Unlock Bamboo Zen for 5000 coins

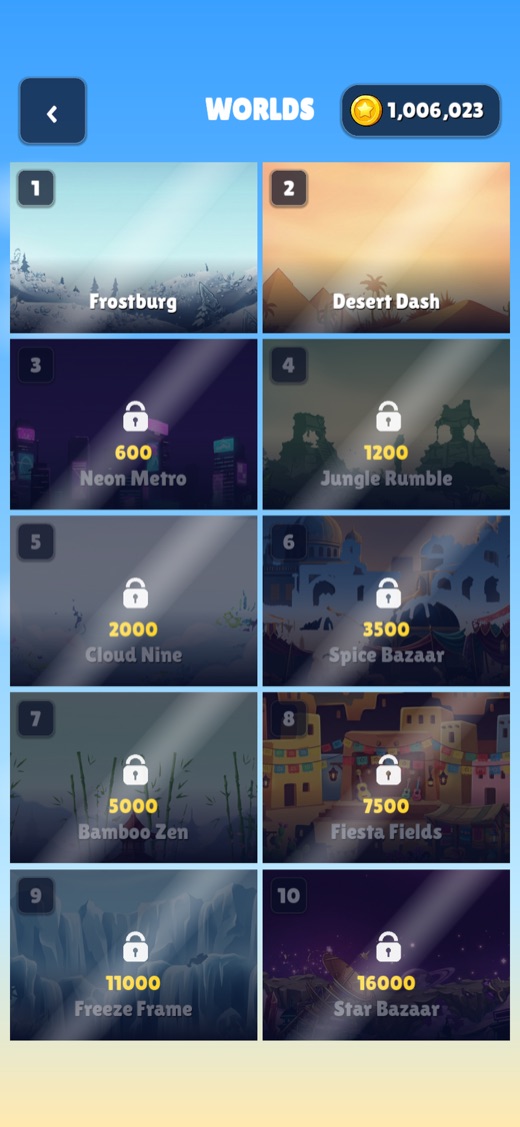tap(134, 778)
